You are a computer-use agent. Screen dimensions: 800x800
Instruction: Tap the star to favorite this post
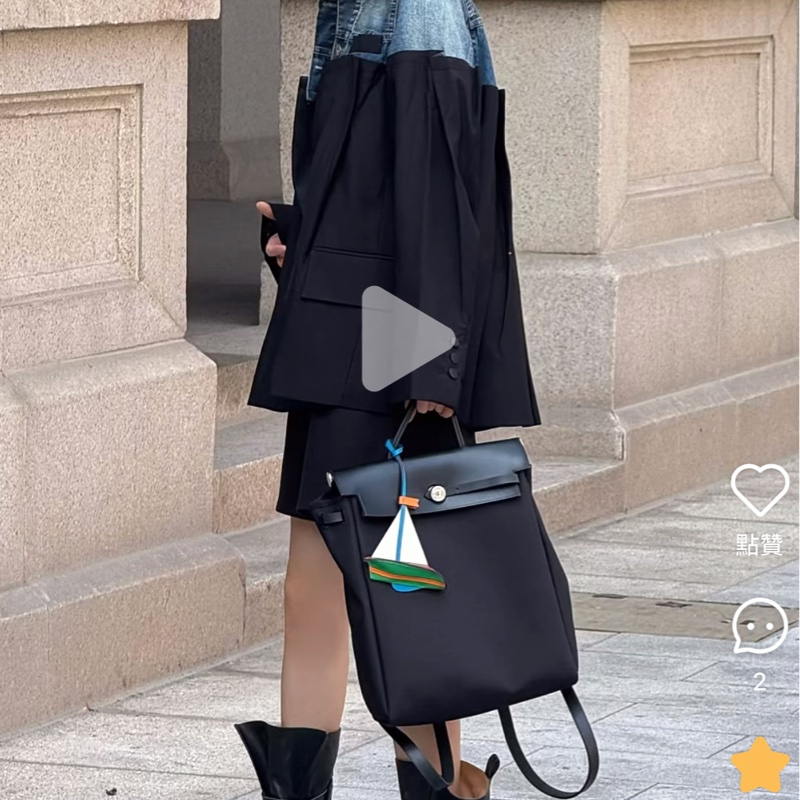[760, 765]
